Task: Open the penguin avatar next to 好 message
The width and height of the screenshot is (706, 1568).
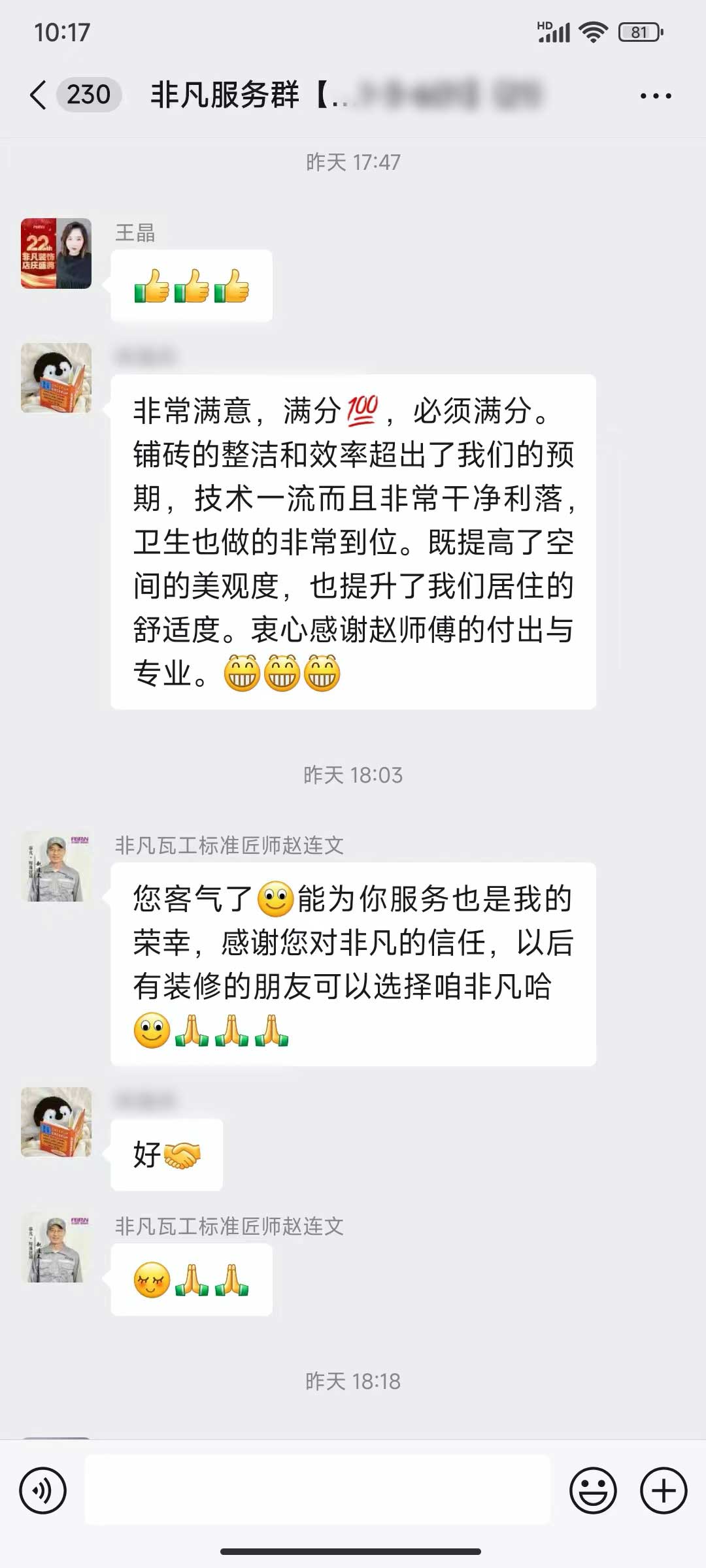Action: [x=56, y=1122]
